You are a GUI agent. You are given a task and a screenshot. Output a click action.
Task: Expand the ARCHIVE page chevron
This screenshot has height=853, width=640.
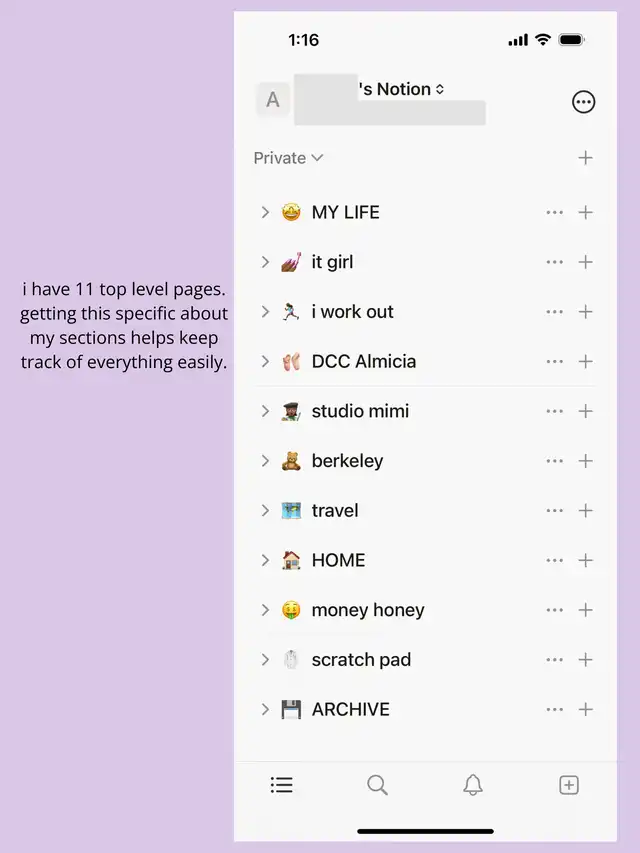tap(265, 709)
